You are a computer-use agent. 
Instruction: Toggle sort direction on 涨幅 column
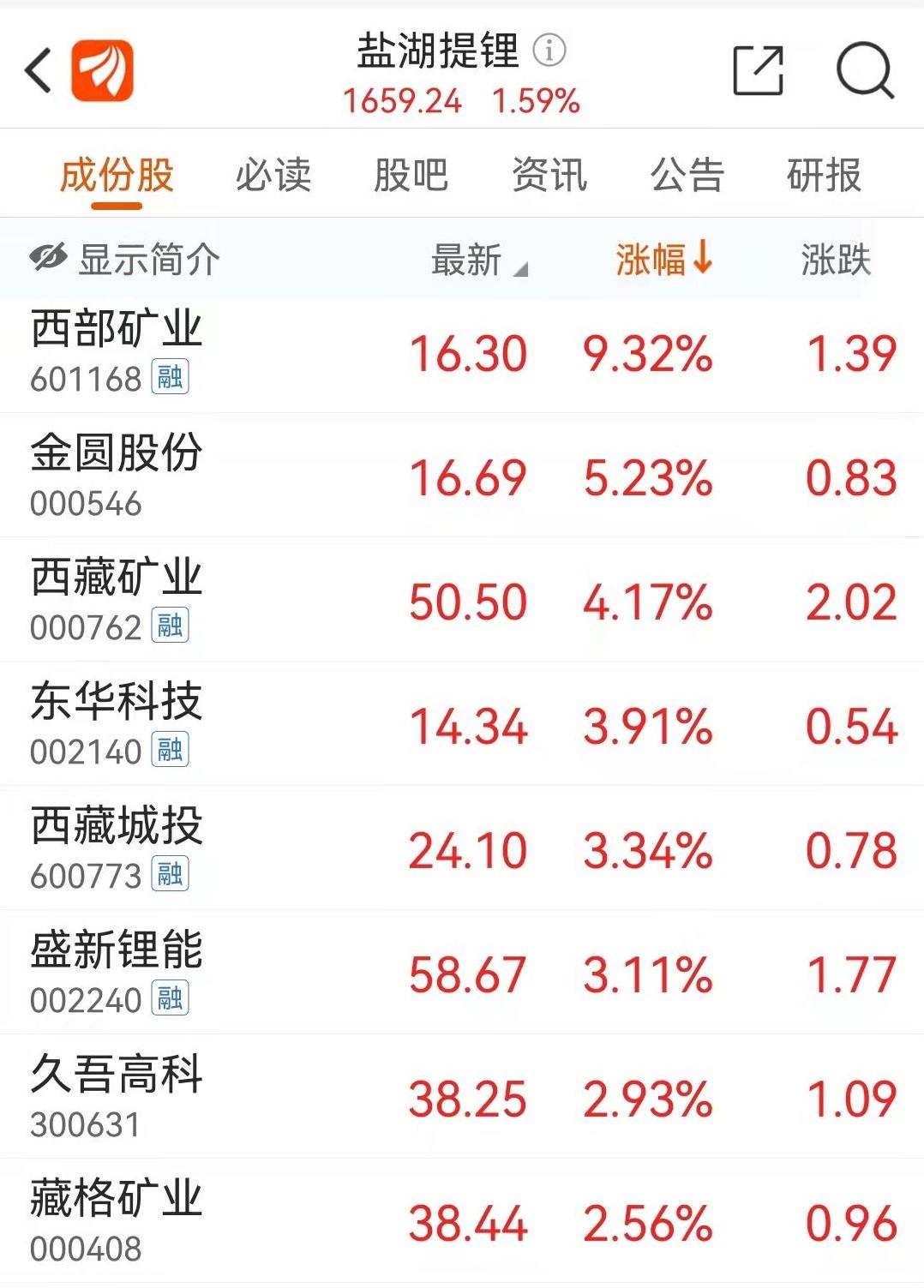pyautogui.click(x=662, y=260)
